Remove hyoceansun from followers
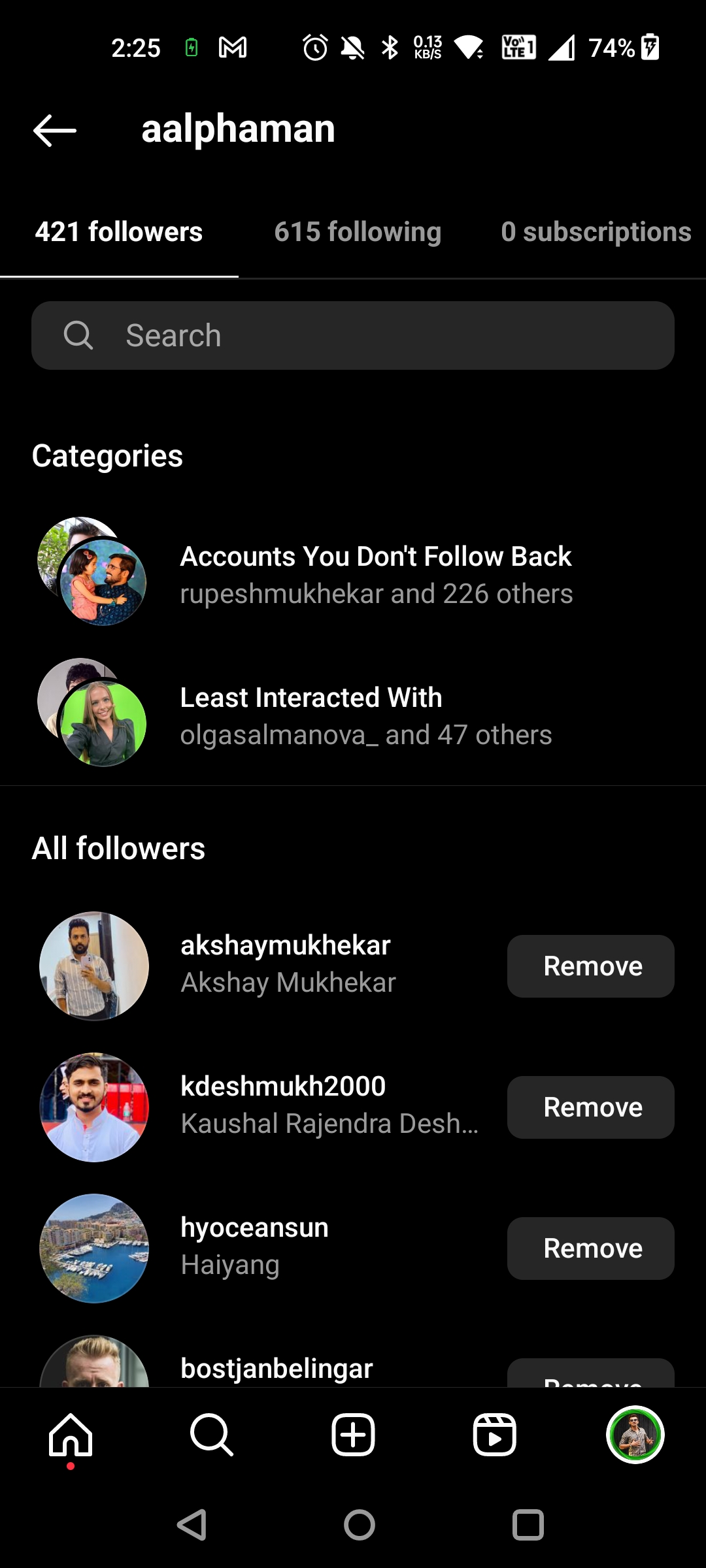This screenshot has height=1568, width=706. click(590, 1249)
